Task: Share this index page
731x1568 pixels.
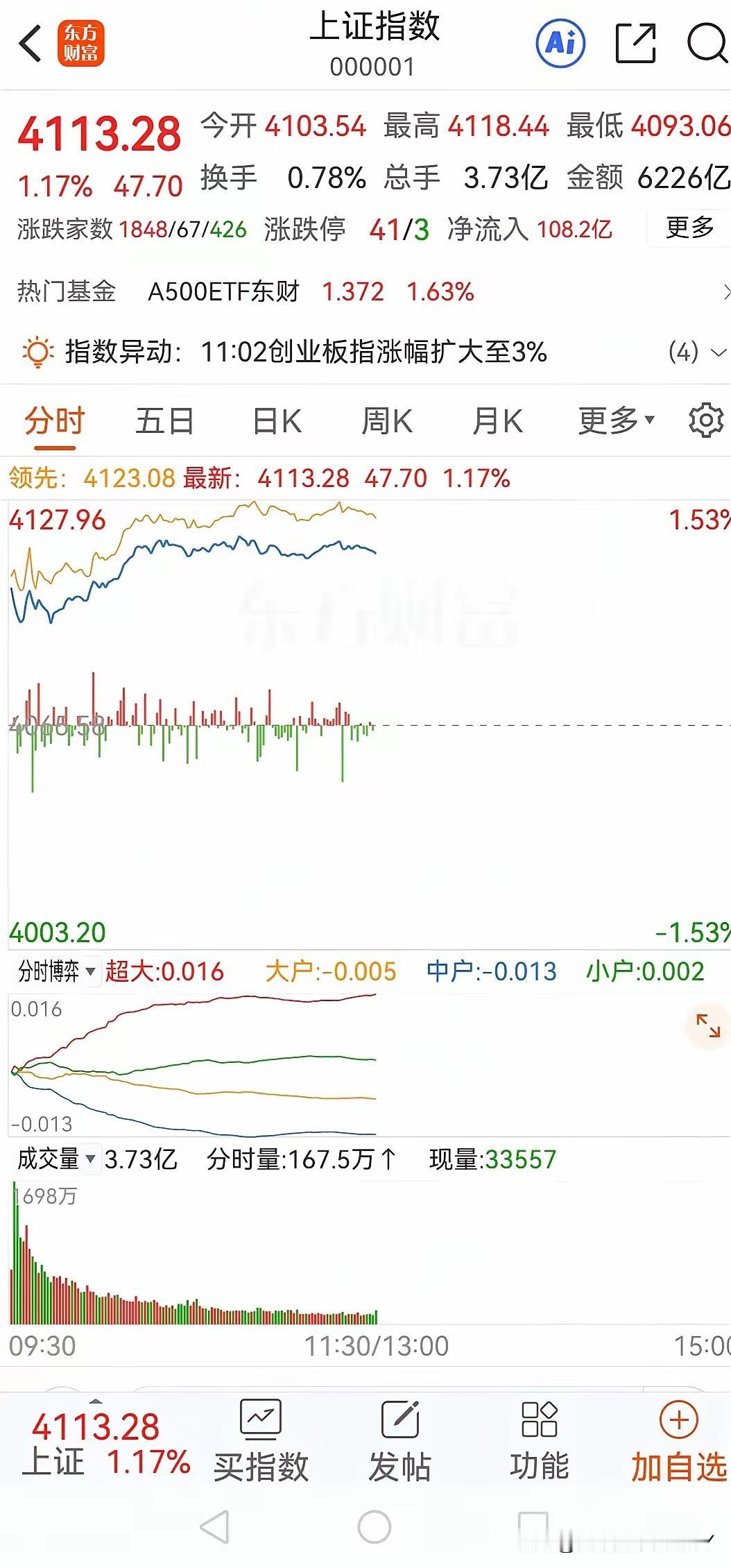Action: [636, 44]
